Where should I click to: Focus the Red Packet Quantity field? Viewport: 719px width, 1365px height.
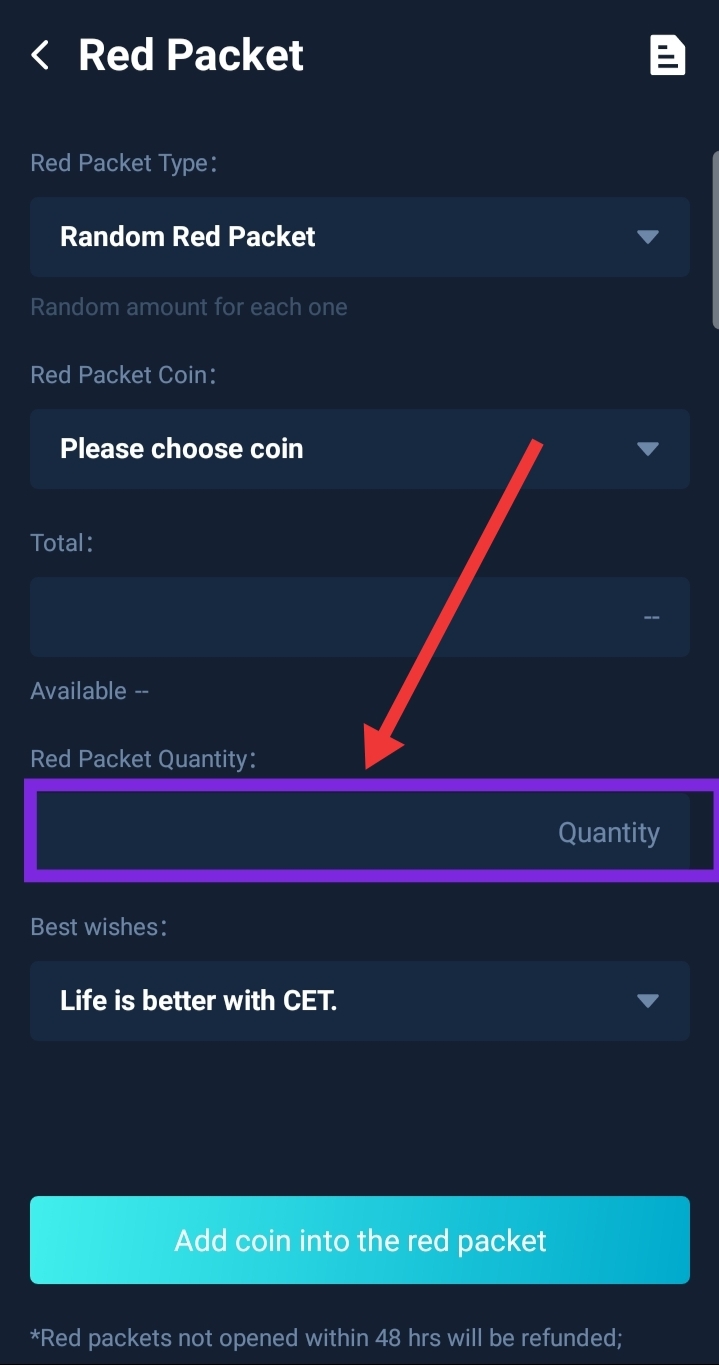click(x=360, y=832)
